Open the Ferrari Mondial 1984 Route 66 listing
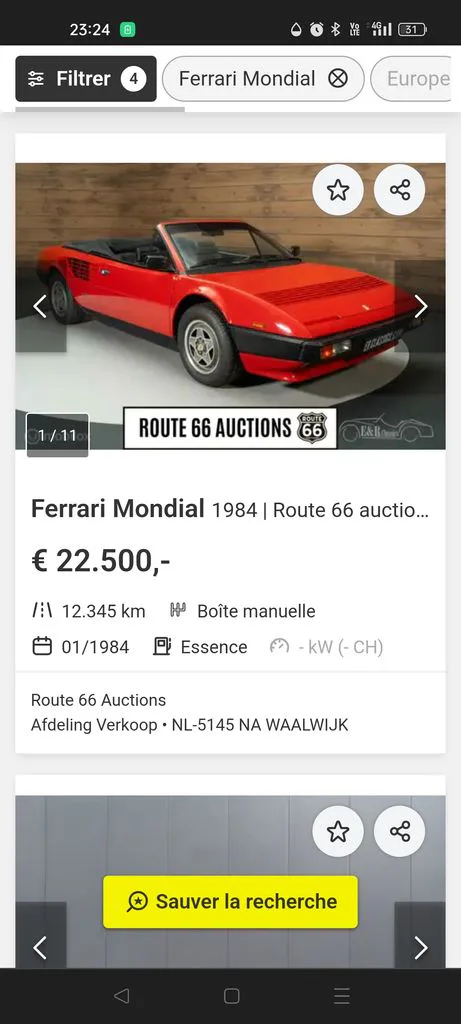Image resolution: width=461 pixels, height=1024 pixels. click(230, 509)
